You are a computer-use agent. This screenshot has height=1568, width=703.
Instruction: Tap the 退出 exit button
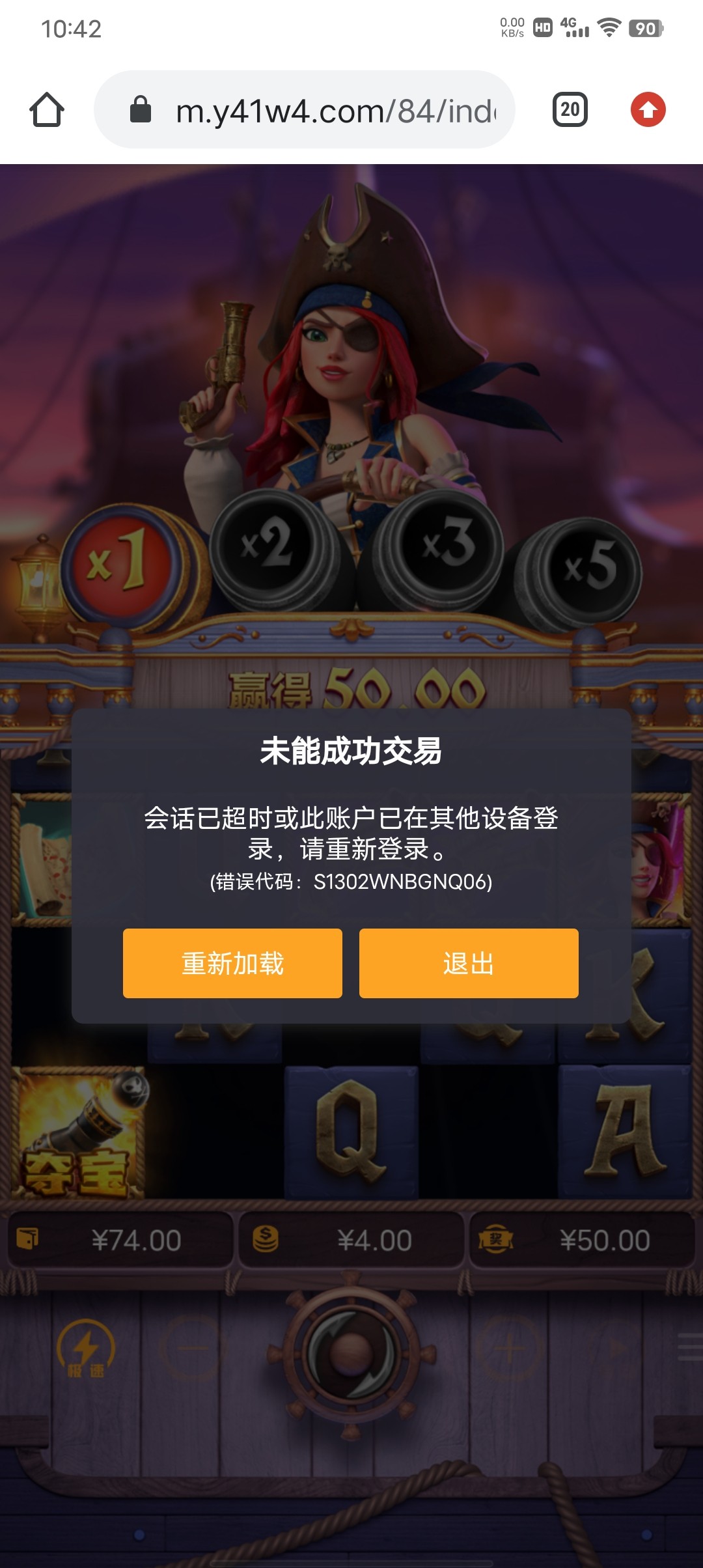pyautogui.click(x=469, y=963)
